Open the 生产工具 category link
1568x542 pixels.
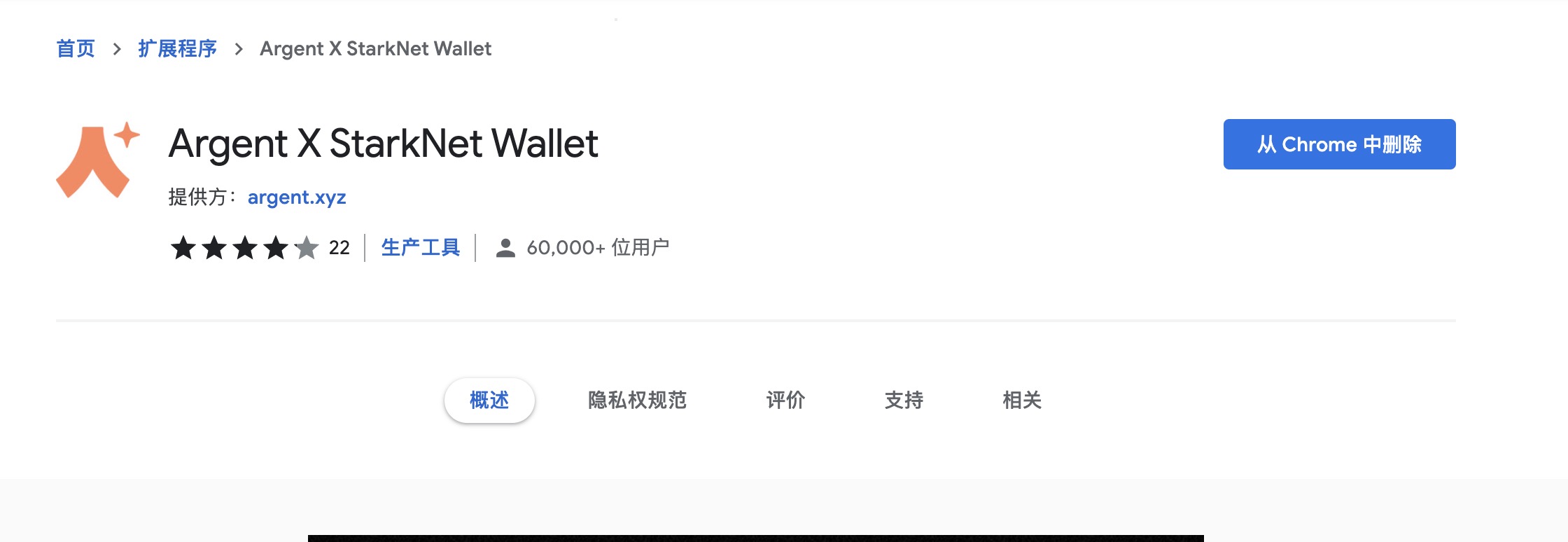[420, 248]
